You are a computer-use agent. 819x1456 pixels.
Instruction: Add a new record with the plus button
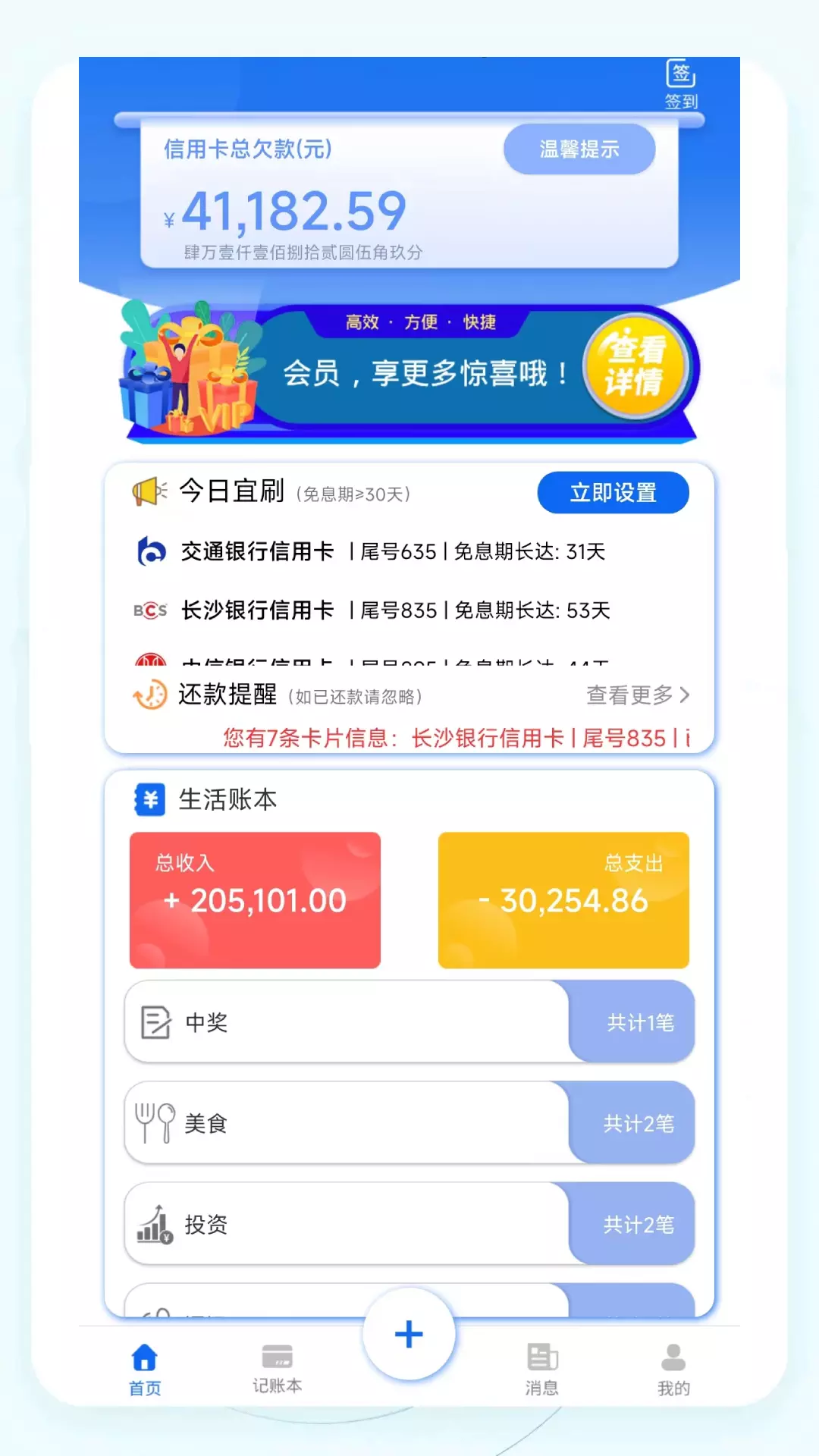[409, 1334]
